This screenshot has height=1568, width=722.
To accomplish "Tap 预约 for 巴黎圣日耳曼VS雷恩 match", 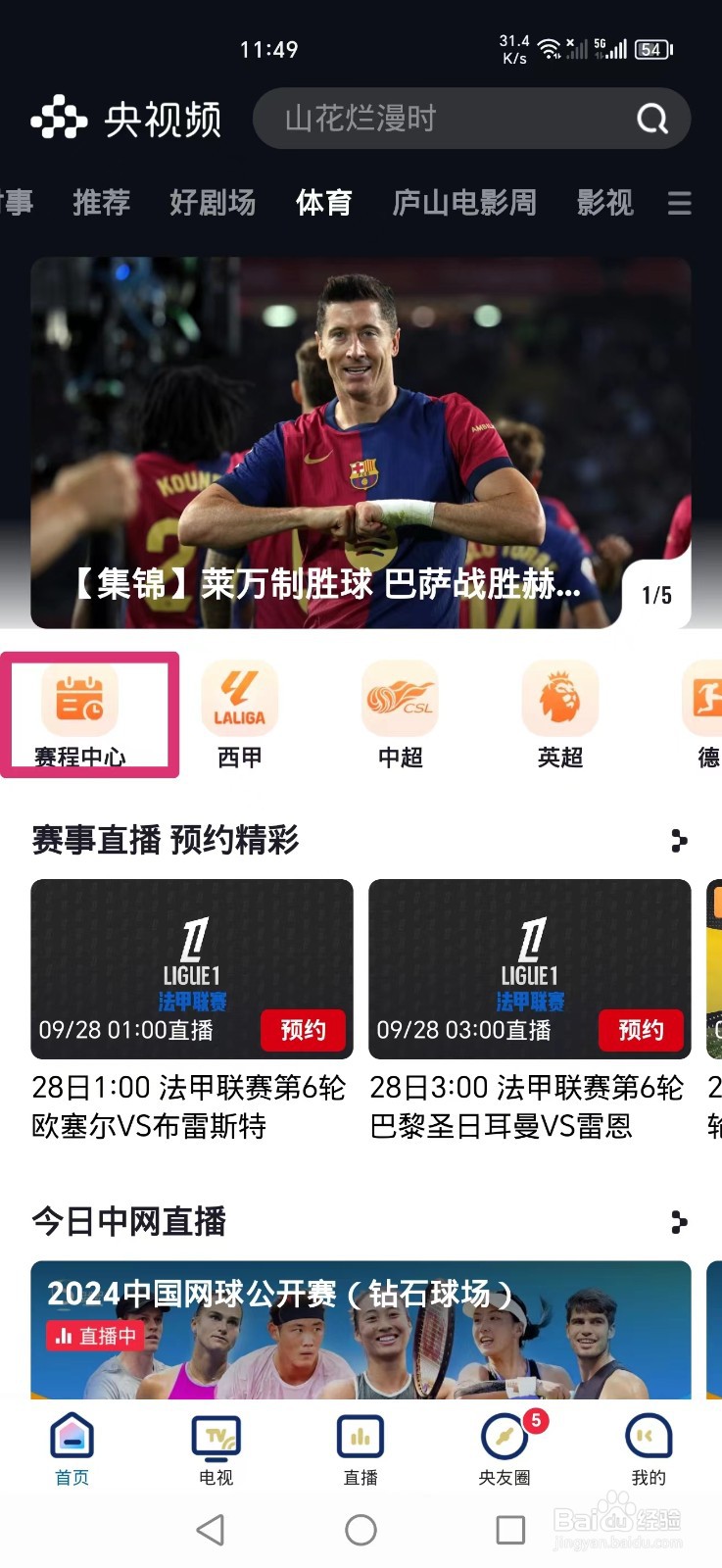I will pos(641,1030).
